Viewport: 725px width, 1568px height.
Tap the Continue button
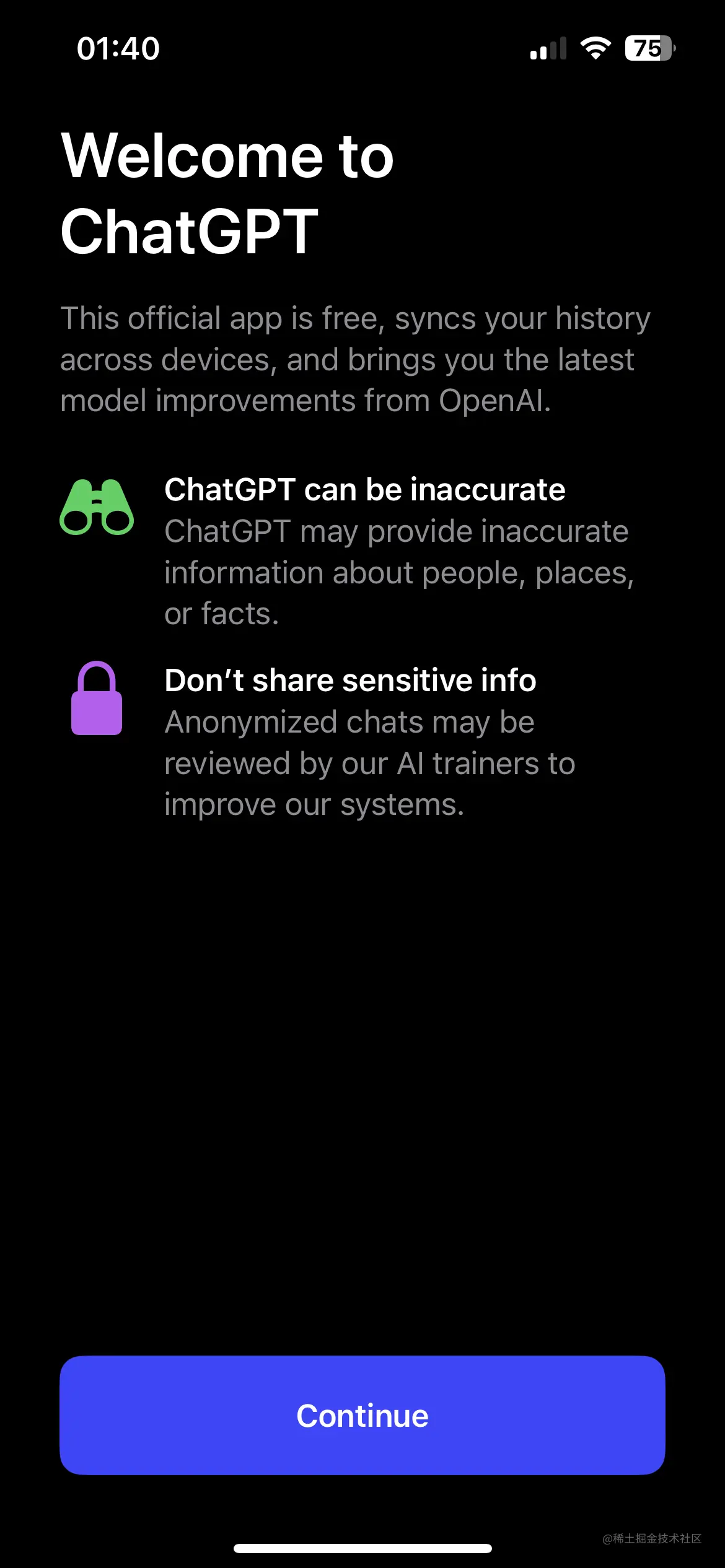click(362, 1415)
